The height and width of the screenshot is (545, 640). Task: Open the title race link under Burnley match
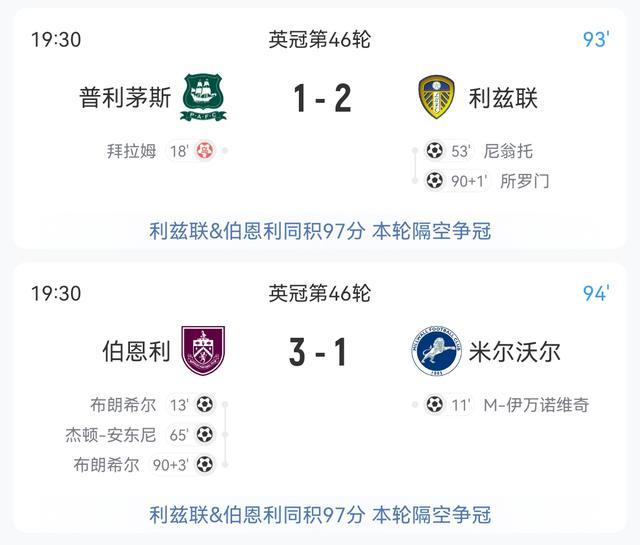tap(320, 515)
